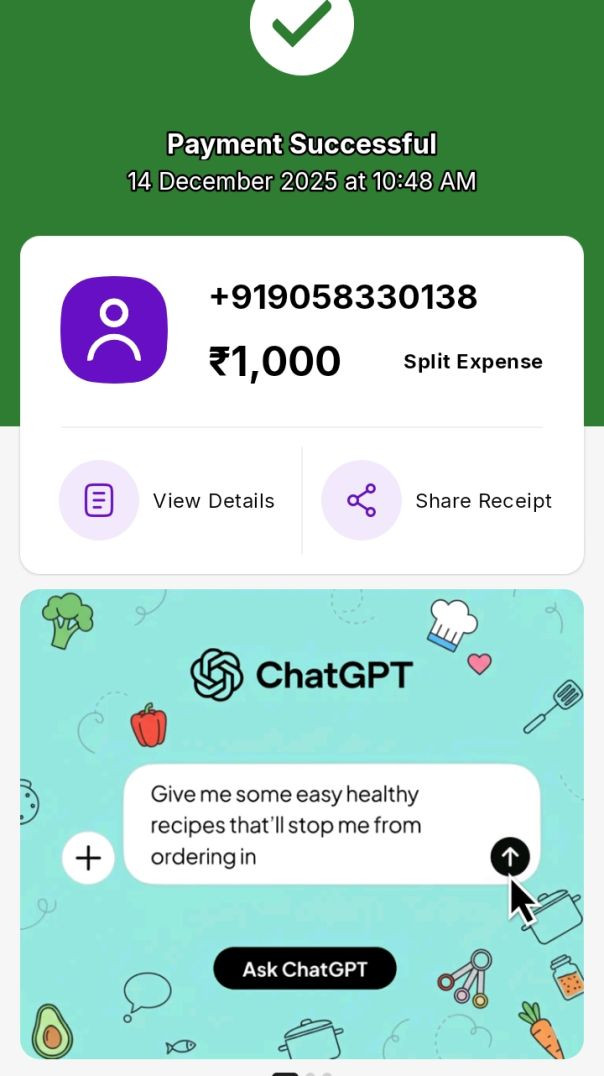Tap Split Expense for ₹1,000 payment
The width and height of the screenshot is (604, 1076).
473,362
